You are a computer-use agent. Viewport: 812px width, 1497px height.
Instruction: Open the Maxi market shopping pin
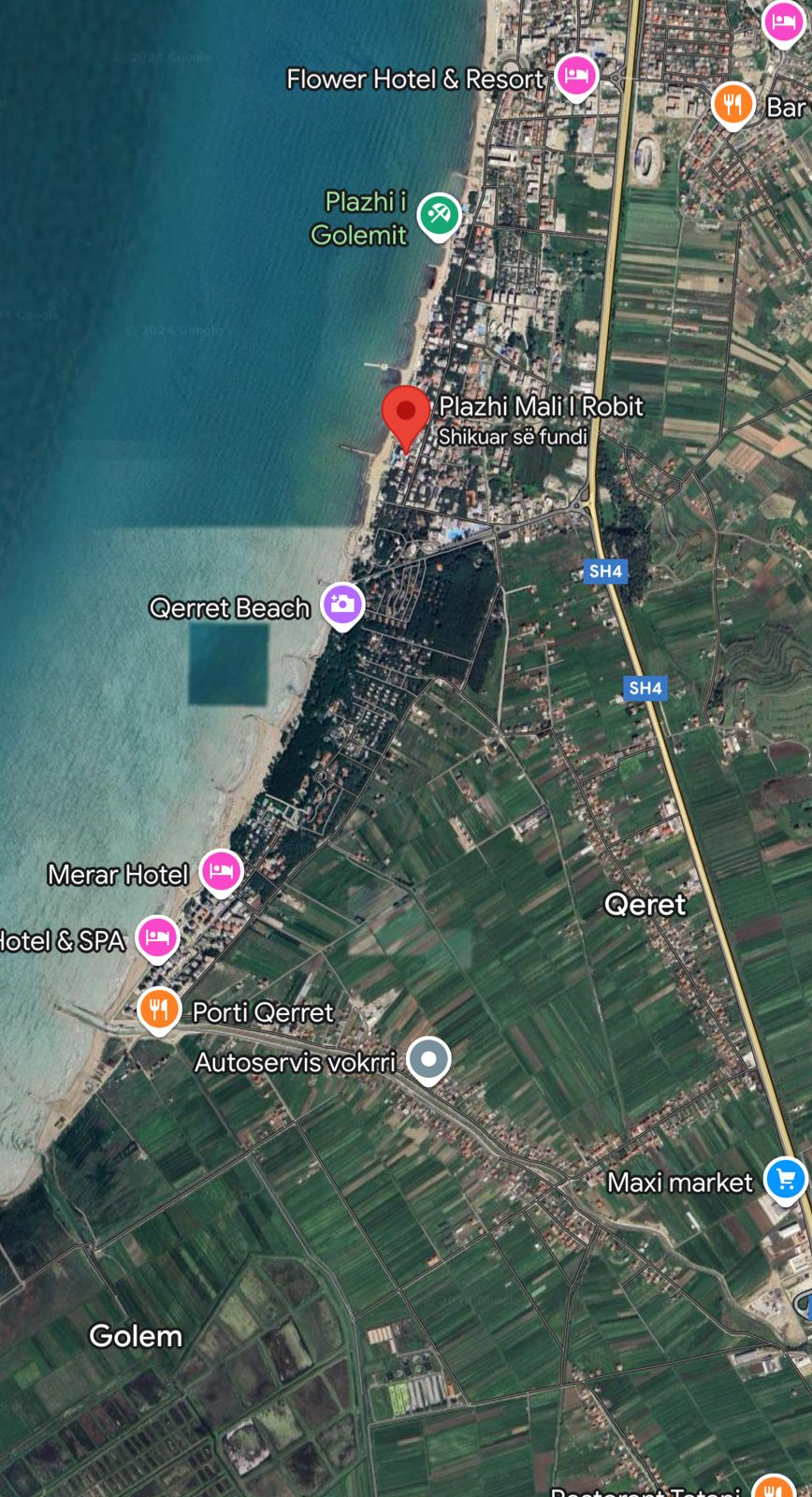pyautogui.click(x=785, y=1179)
